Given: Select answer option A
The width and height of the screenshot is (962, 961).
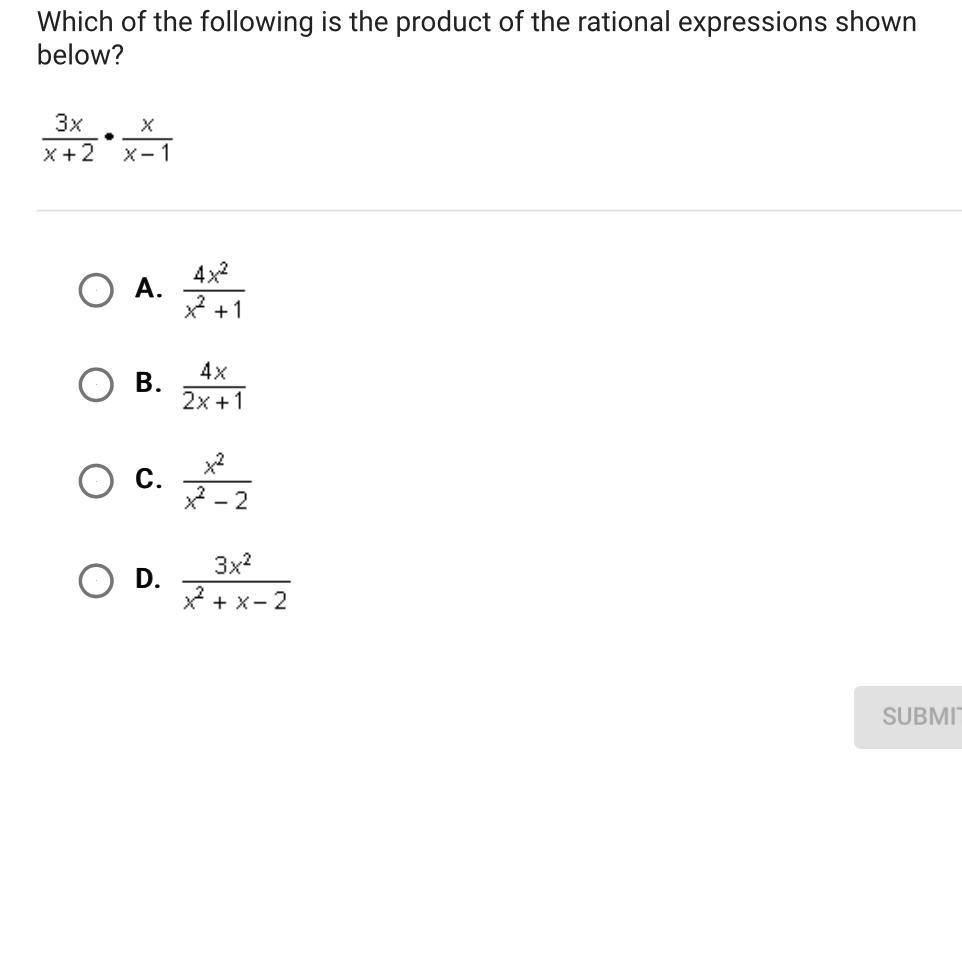Looking at the screenshot, I should [x=96, y=290].
